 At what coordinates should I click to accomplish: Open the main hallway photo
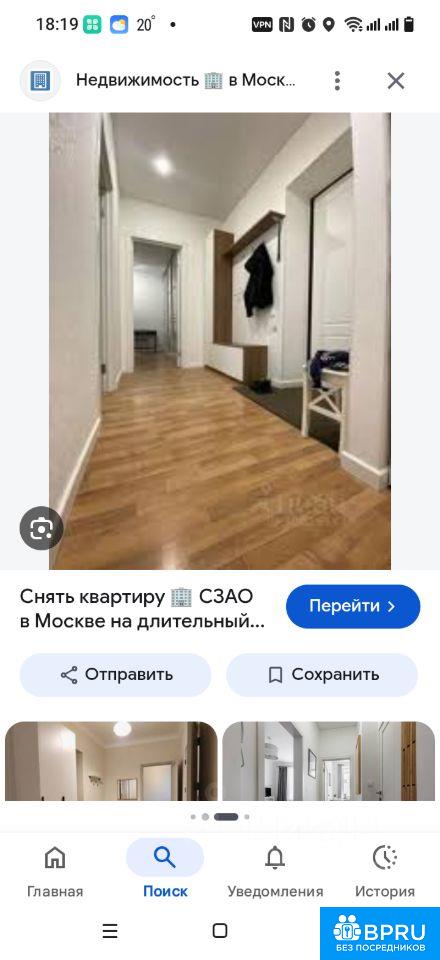pos(220,341)
